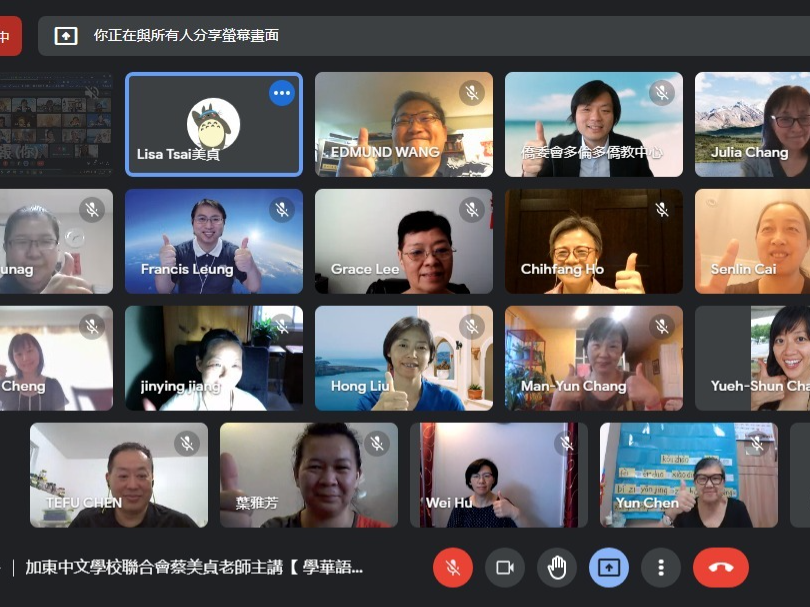Select Yun Chen's video tile

(x=688, y=475)
